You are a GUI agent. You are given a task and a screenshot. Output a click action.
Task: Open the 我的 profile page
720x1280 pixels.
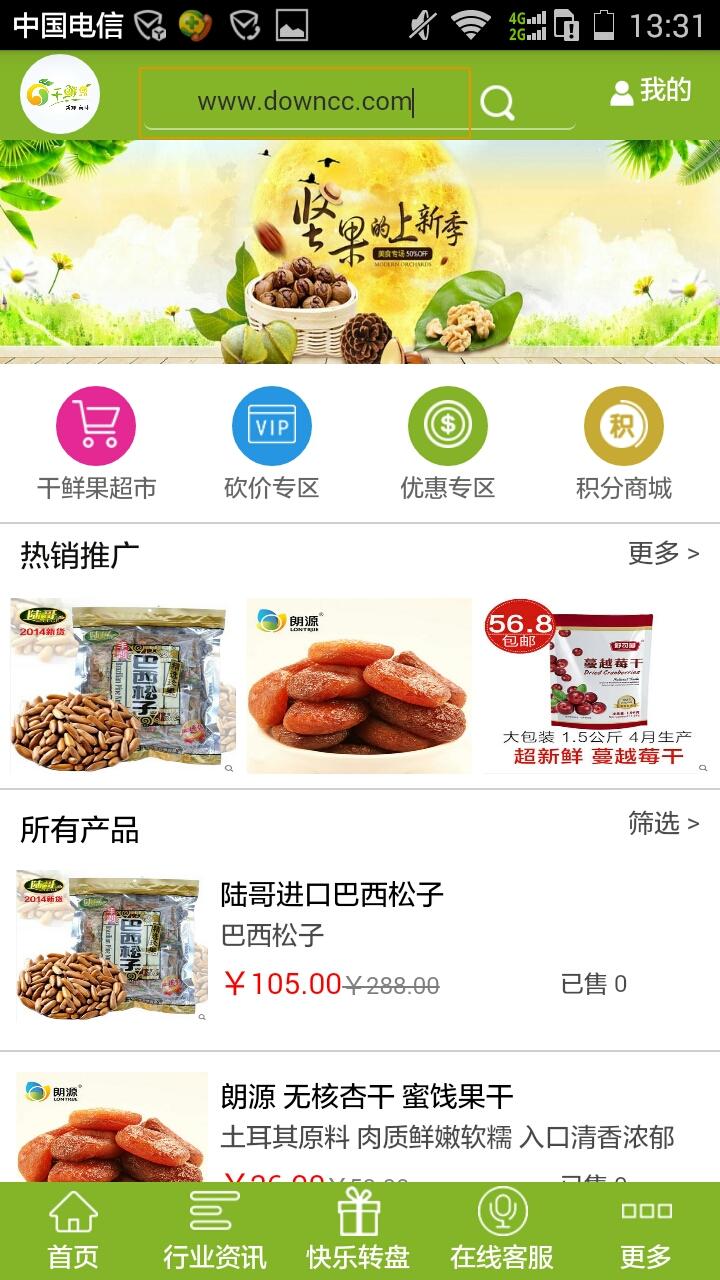pos(651,92)
